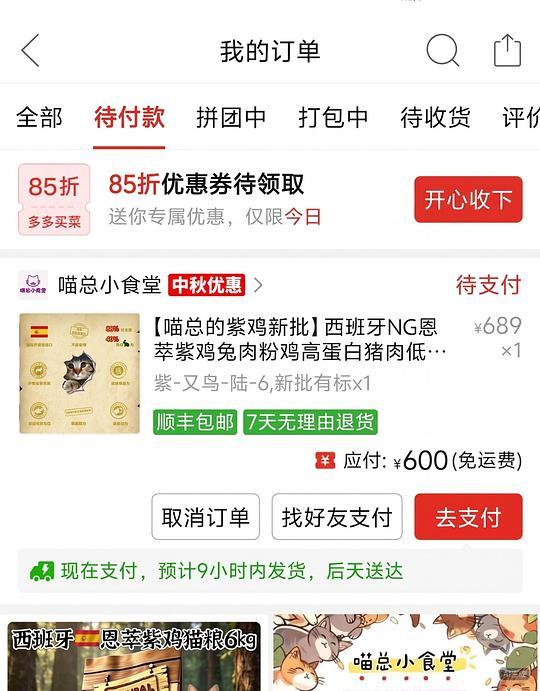This screenshot has height=691, width=540.
Task: Choose 找好友支付 for this order
Action: 337,516
